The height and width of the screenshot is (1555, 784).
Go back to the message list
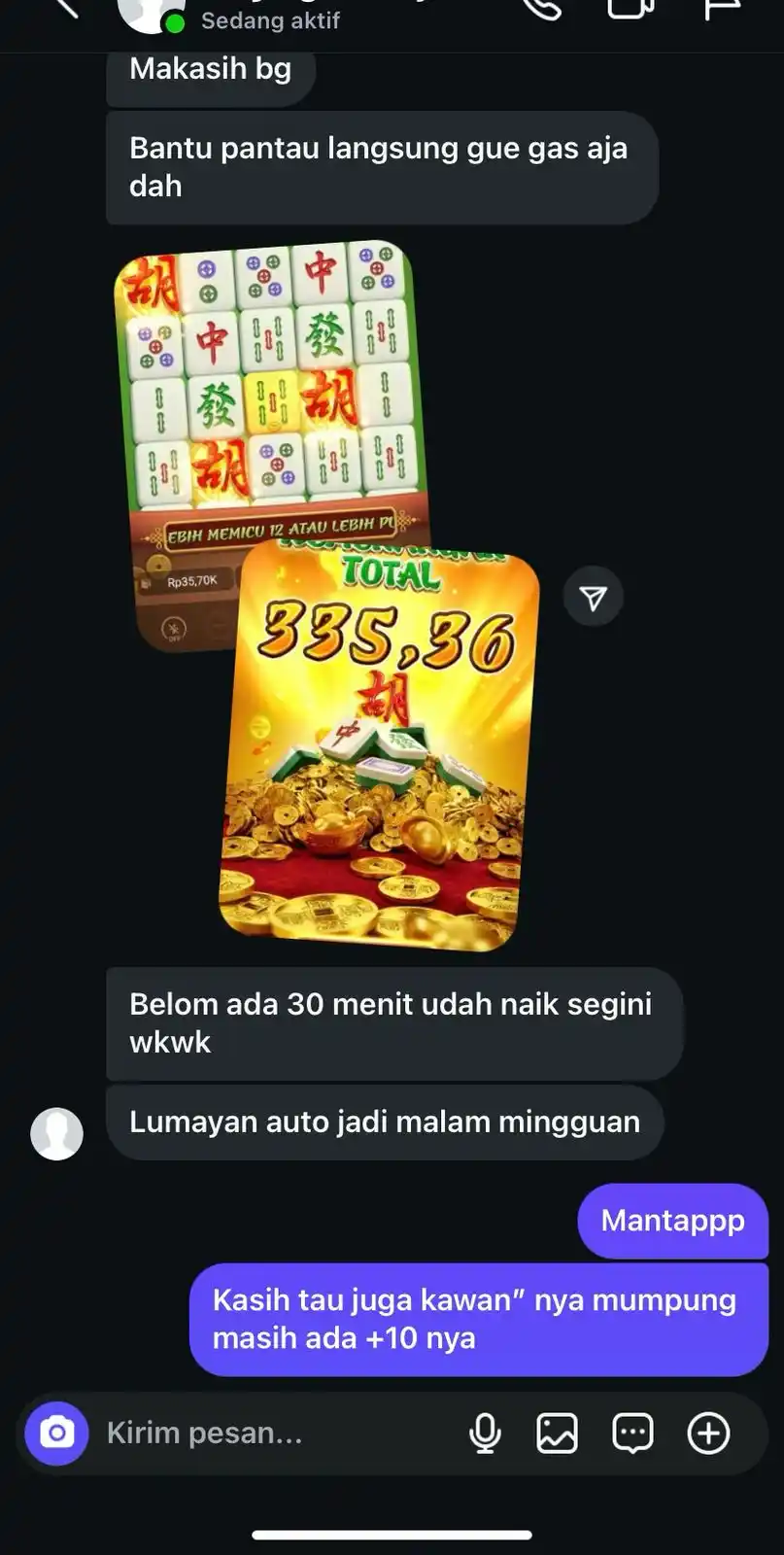(66, 8)
